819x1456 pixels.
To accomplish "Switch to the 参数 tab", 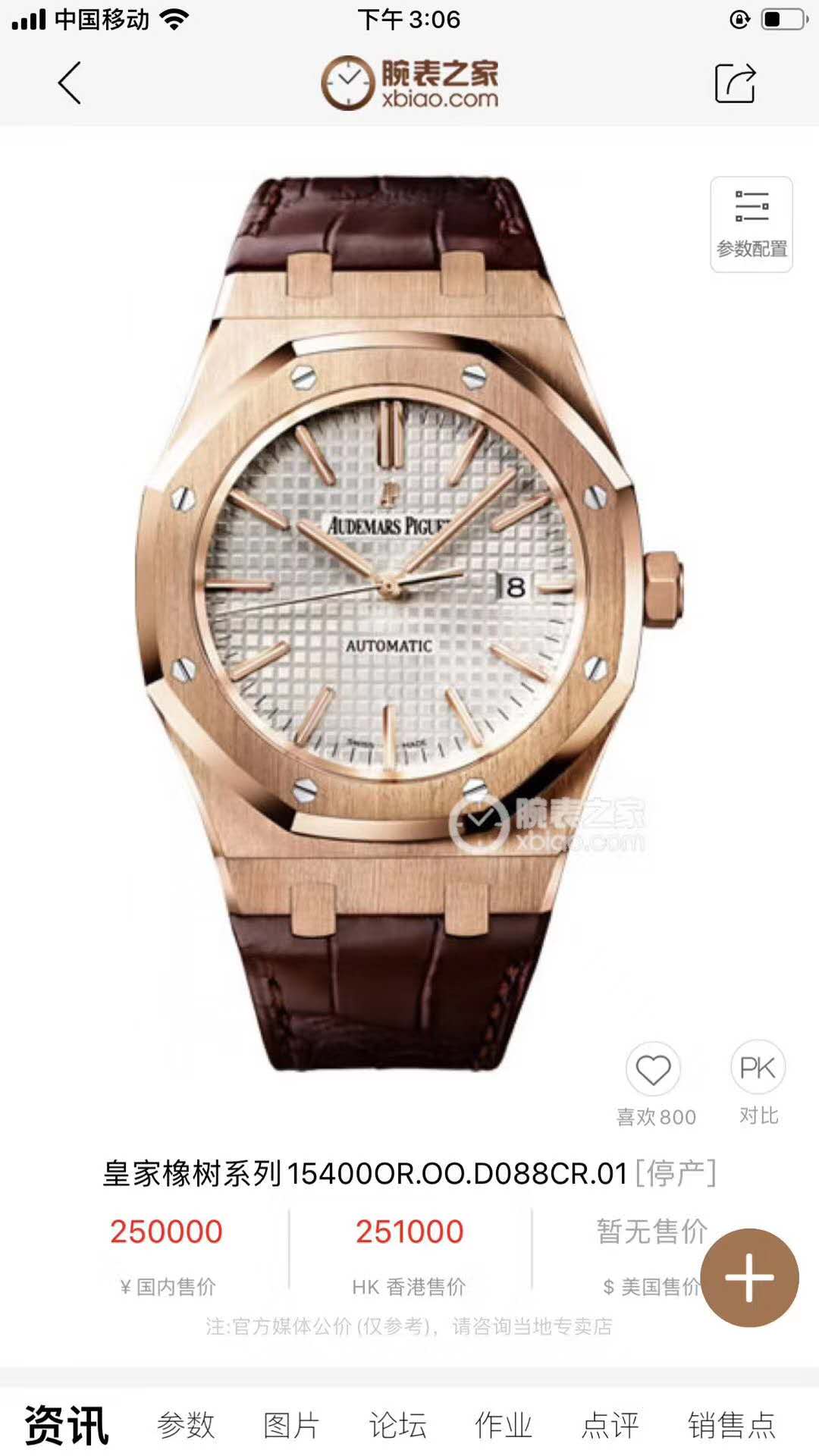I will pyautogui.click(x=186, y=1425).
